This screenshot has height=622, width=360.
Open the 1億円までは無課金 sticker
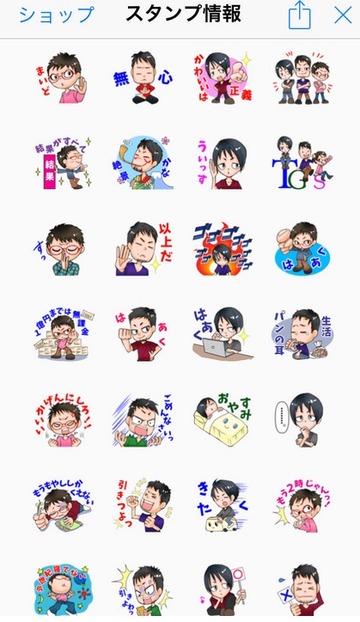click(x=63, y=334)
